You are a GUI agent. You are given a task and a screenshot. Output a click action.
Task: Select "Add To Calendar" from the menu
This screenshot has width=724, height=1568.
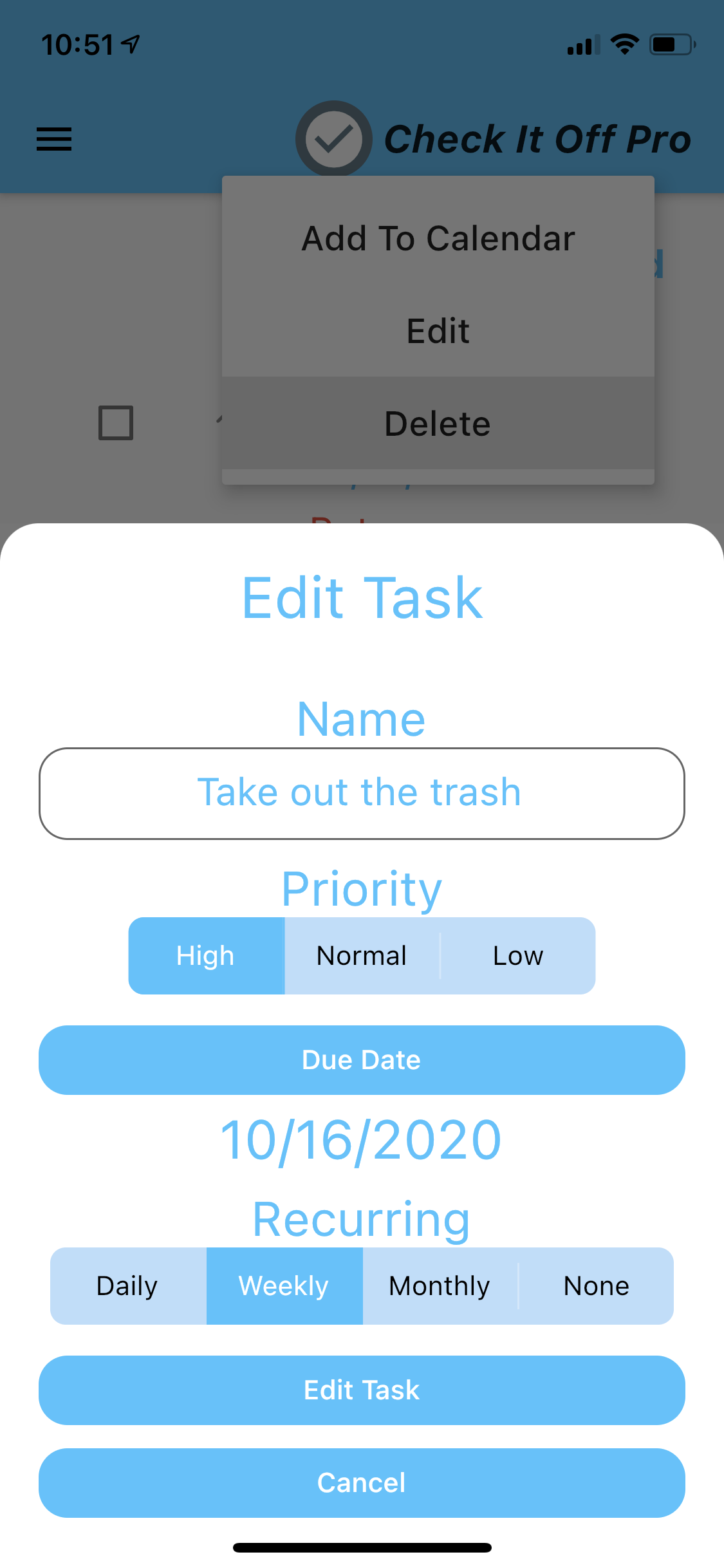pos(438,238)
